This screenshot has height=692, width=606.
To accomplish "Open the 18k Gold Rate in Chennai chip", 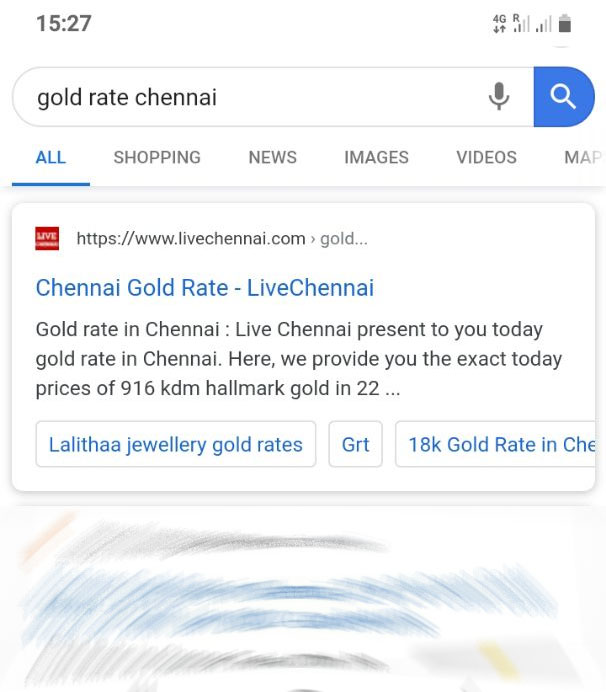I will click(500, 445).
